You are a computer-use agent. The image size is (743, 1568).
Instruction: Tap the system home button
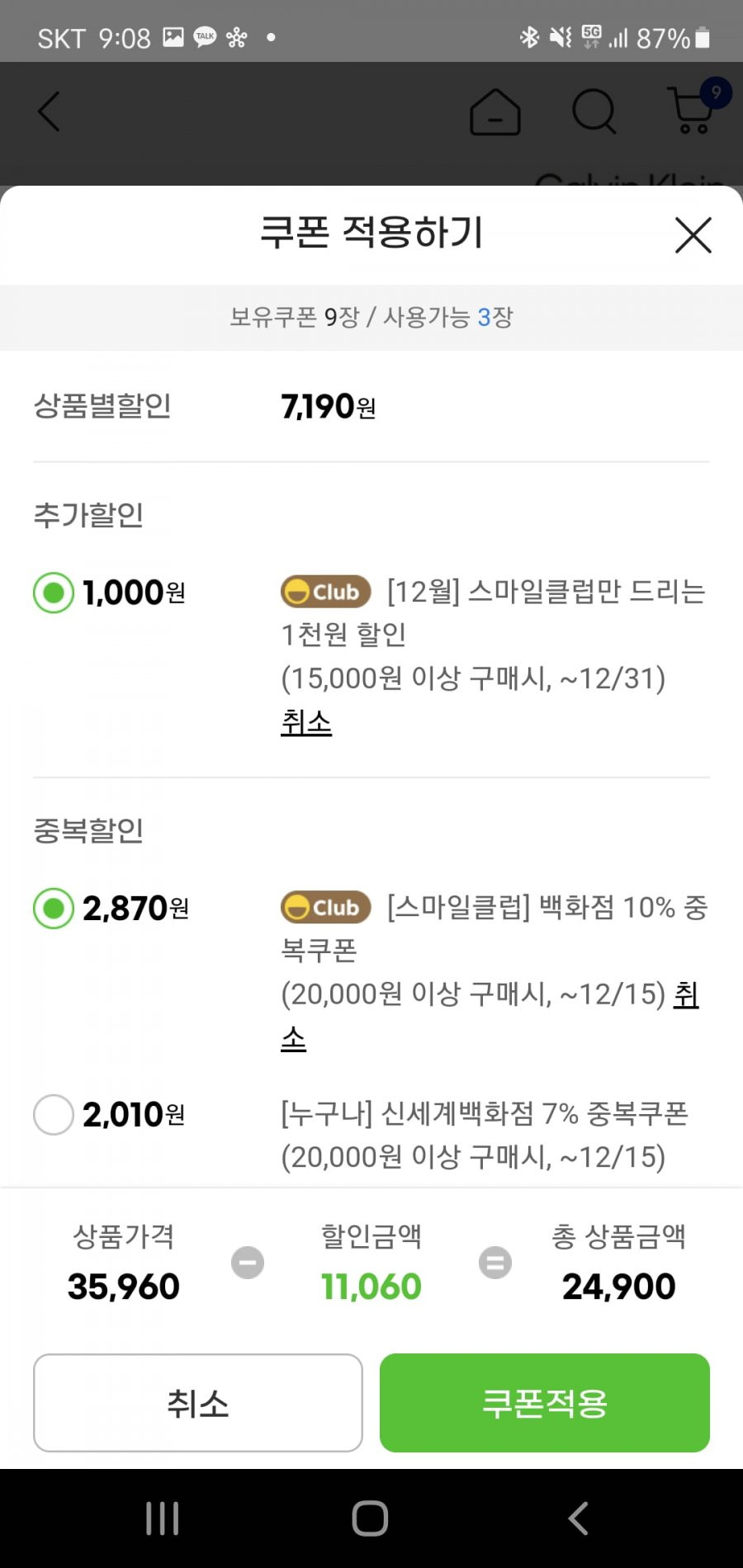(x=370, y=1518)
